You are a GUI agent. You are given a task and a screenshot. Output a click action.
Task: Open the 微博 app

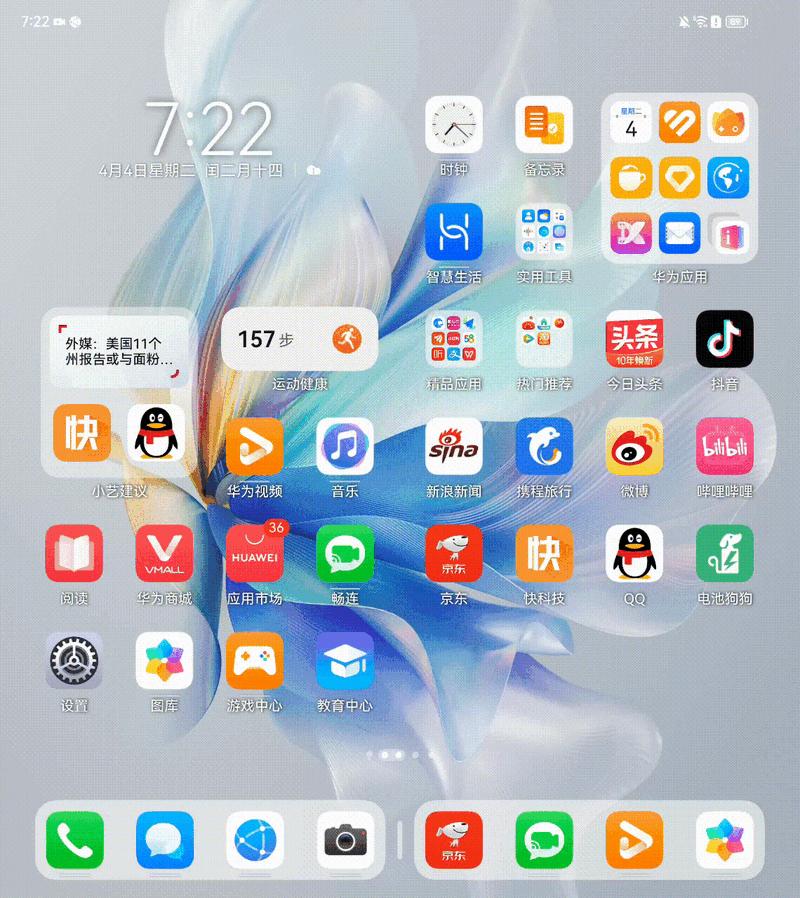click(x=634, y=447)
